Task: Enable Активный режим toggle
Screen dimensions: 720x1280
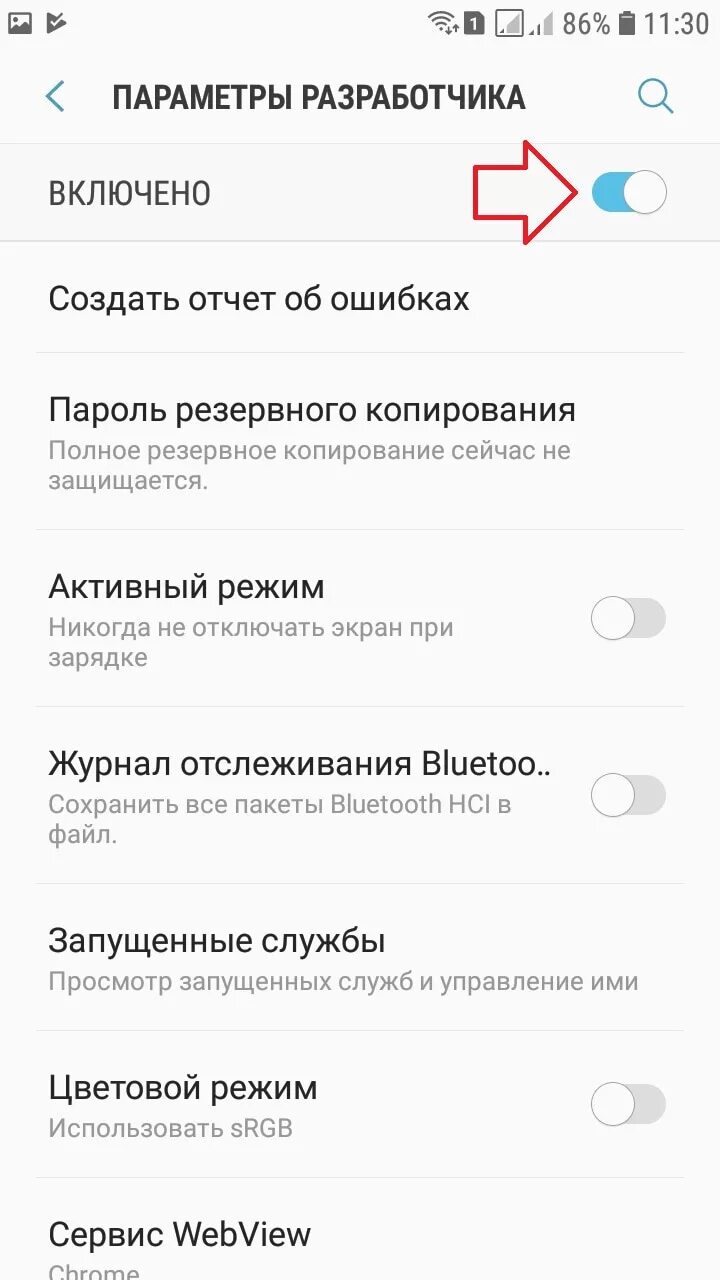Action: click(x=628, y=619)
